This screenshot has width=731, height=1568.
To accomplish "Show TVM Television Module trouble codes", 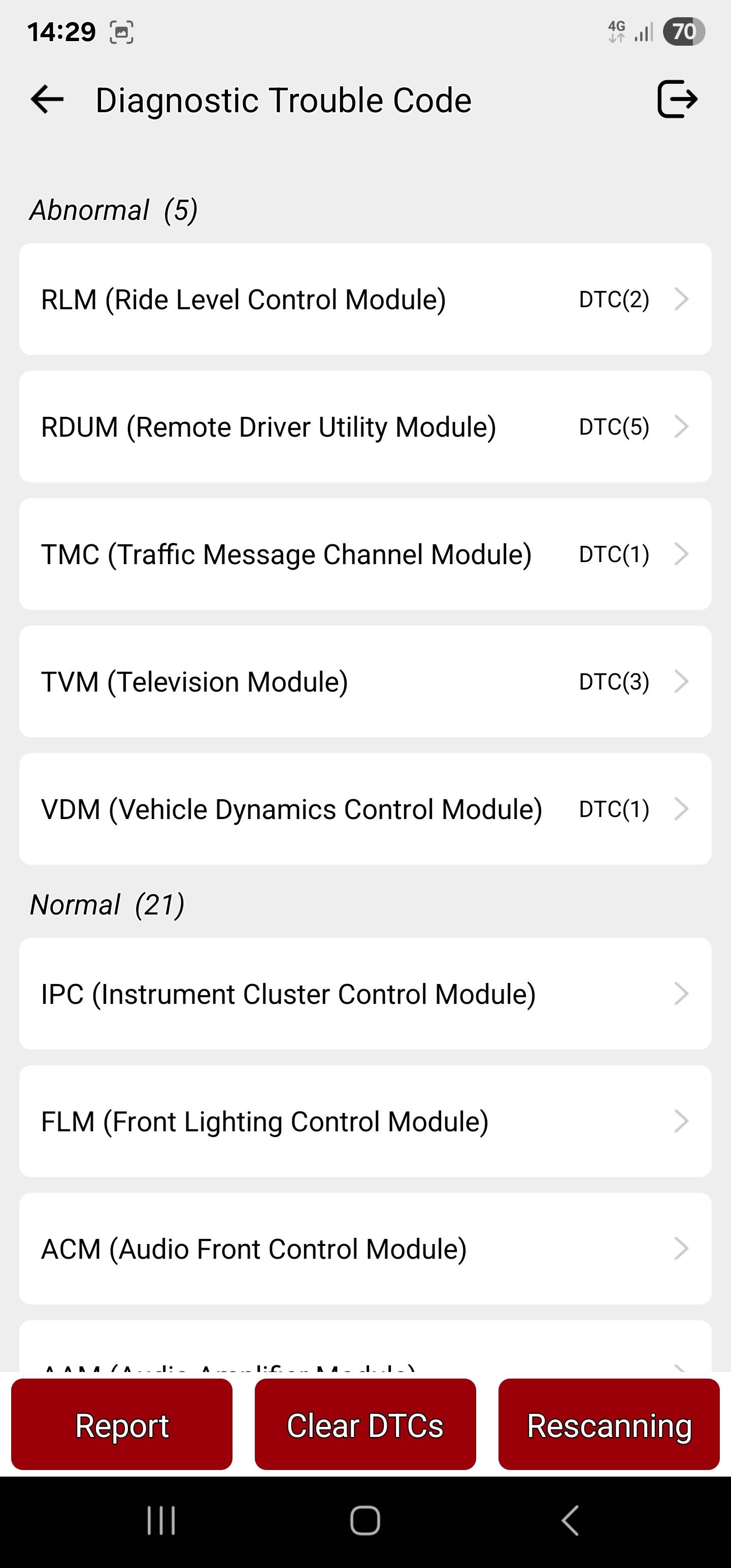I will click(365, 682).
